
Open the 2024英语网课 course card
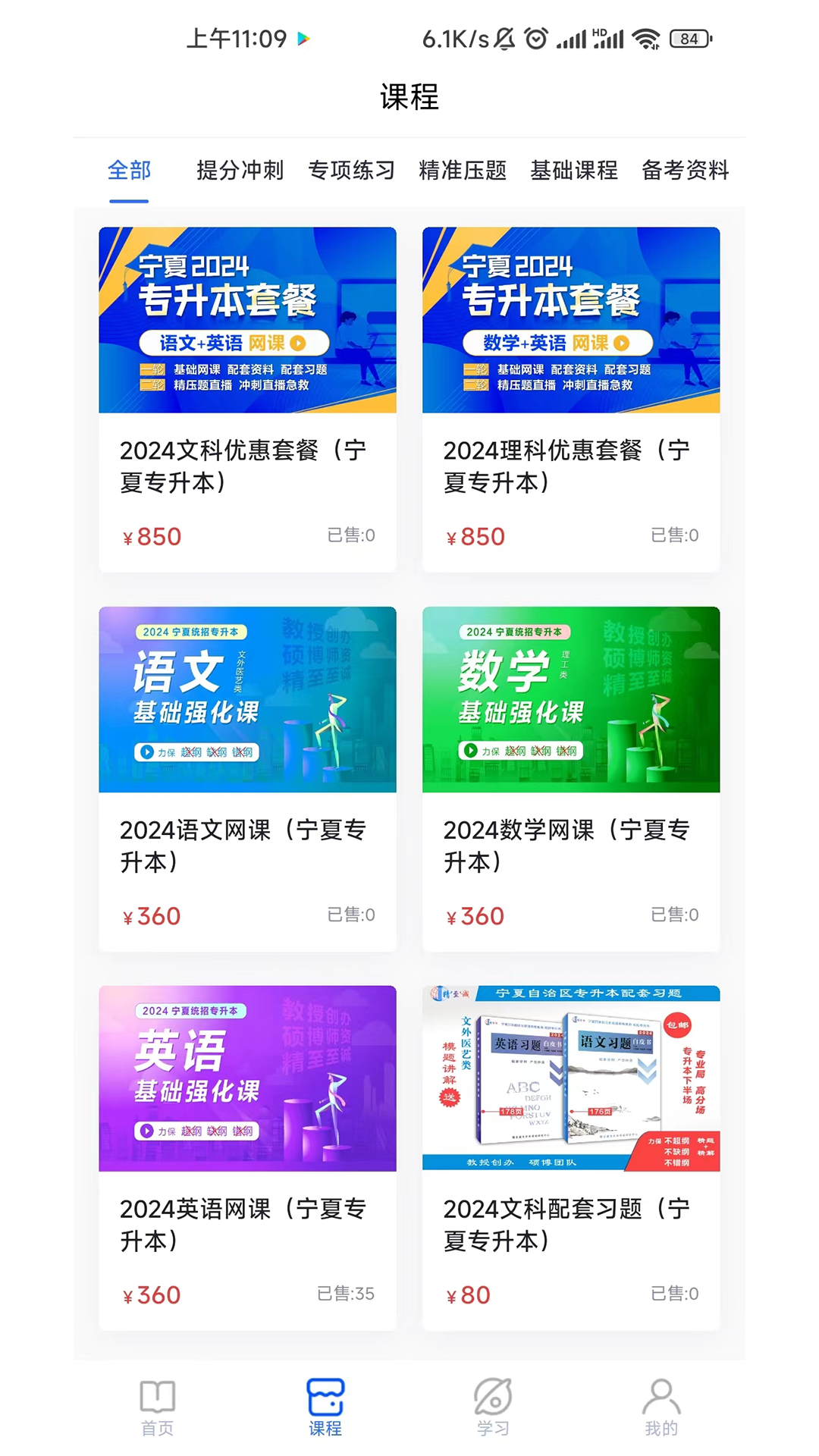(247, 1156)
